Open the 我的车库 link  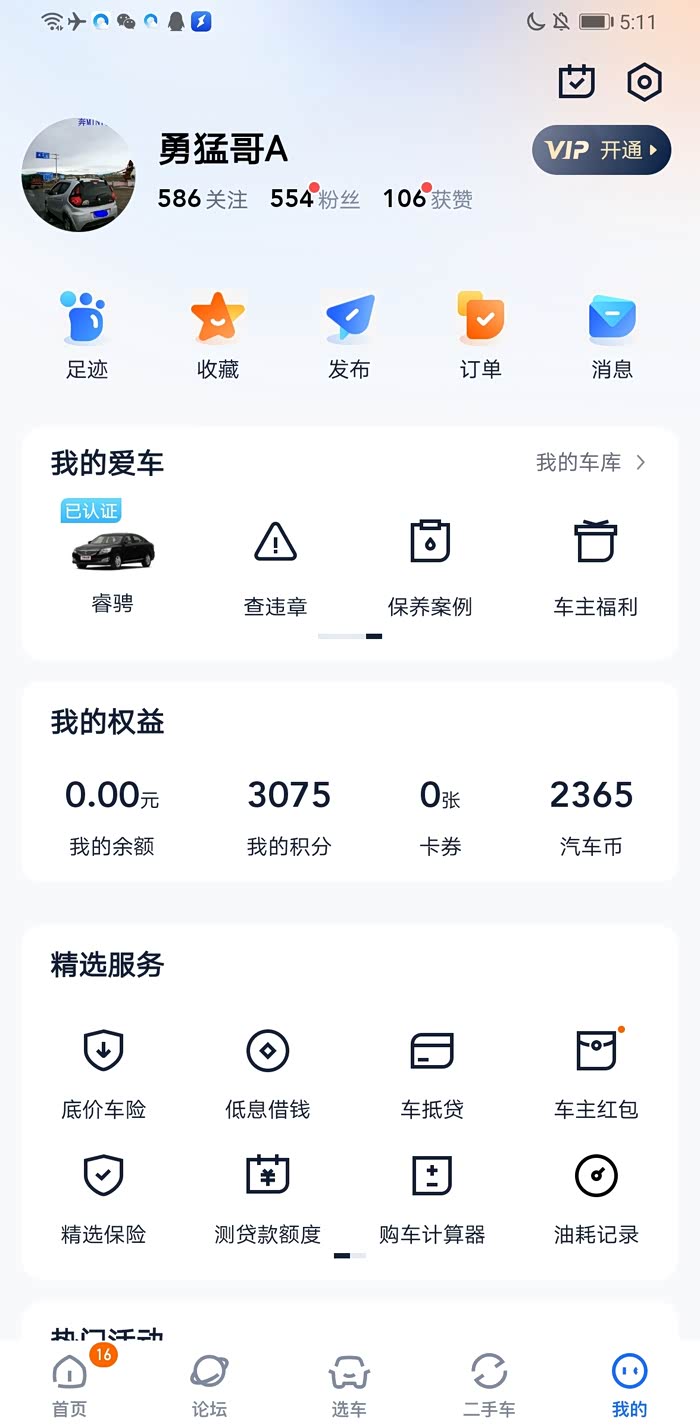pos(591,462)
